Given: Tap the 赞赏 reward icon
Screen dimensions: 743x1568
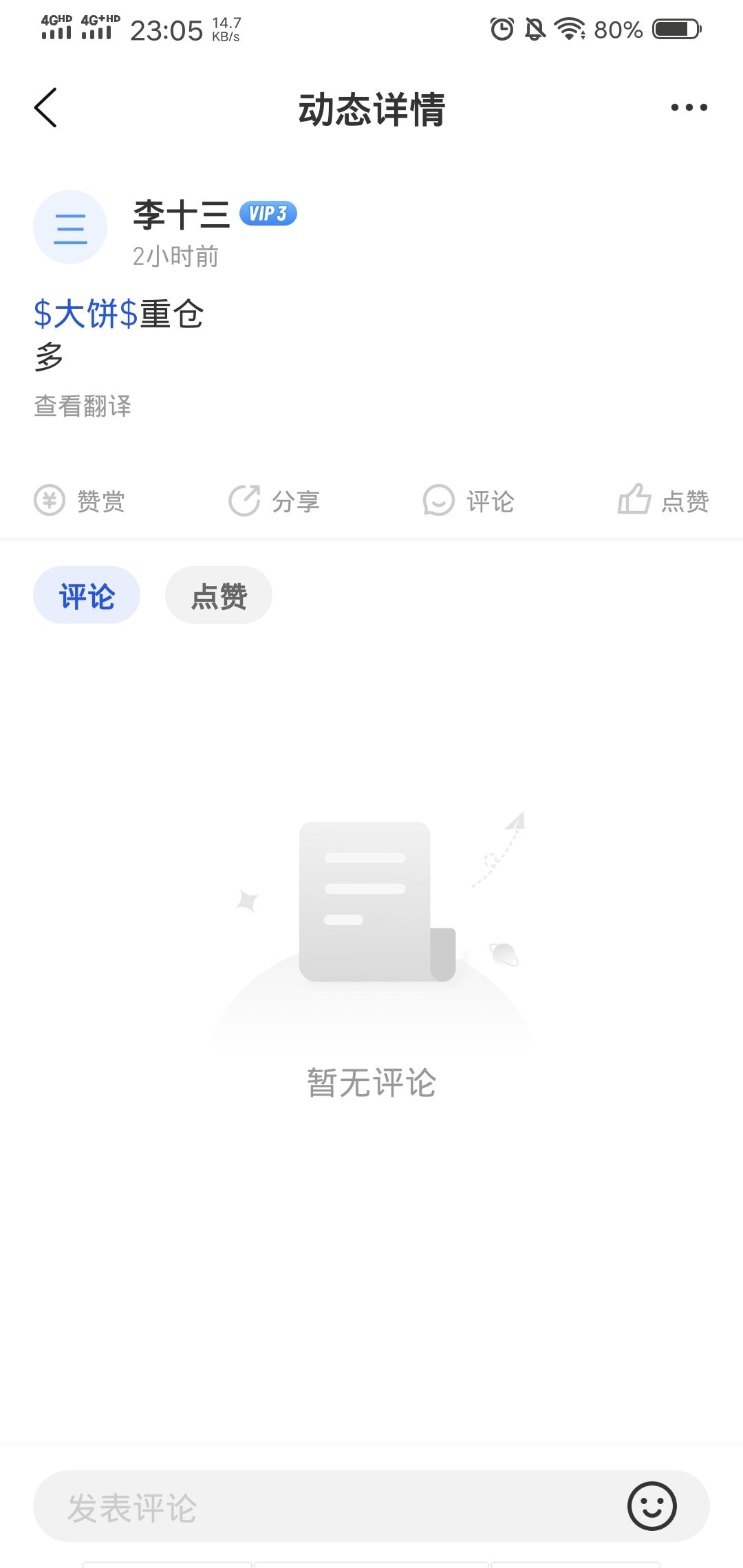Looking at the screenshot, I should tap(49, 501).
